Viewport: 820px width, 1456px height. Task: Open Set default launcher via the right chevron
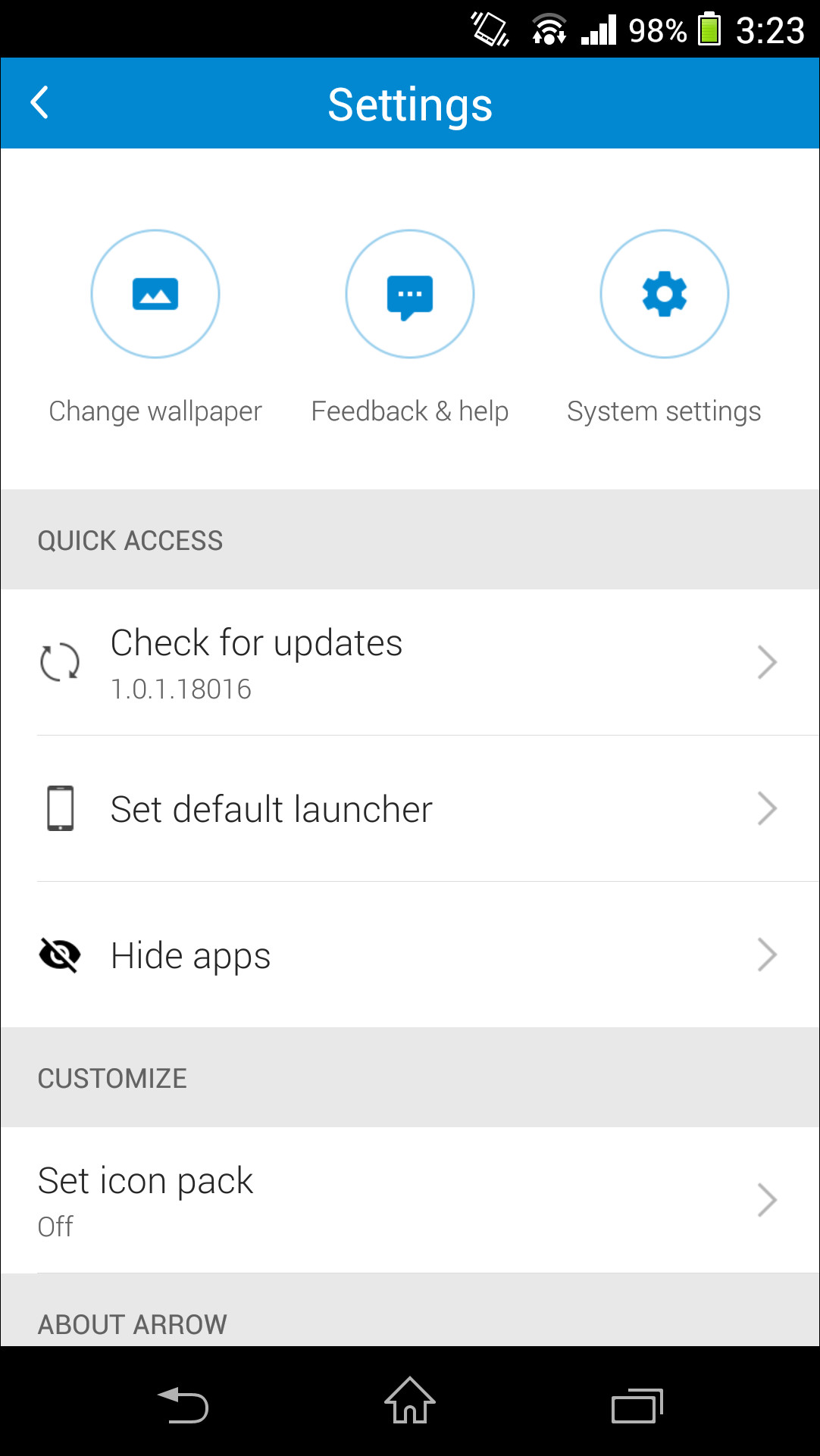tap(768, 808)
